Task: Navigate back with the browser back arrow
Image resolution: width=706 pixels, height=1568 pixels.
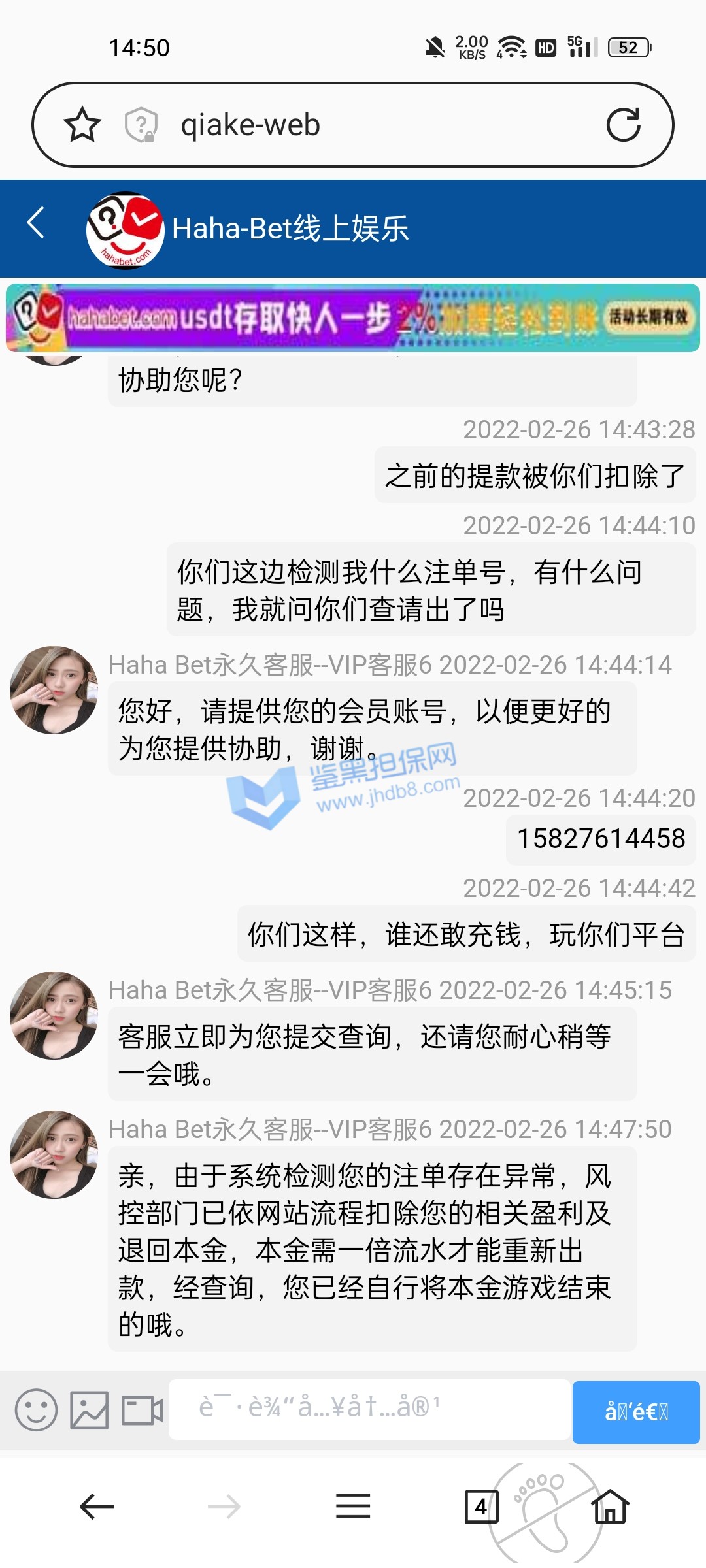Action: point(97,1507)
